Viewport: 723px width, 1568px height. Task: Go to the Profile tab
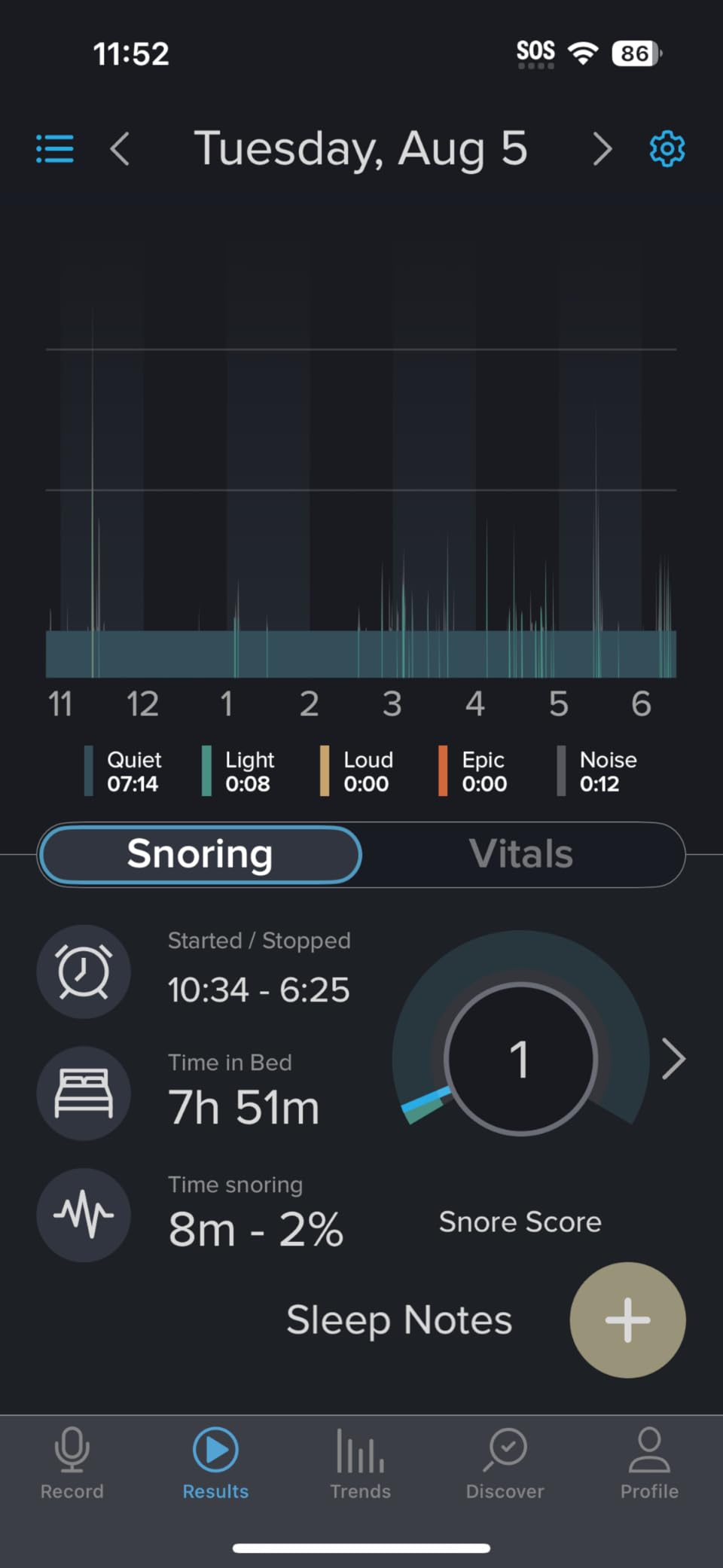pyautogui.click(x=649, y=1464)
